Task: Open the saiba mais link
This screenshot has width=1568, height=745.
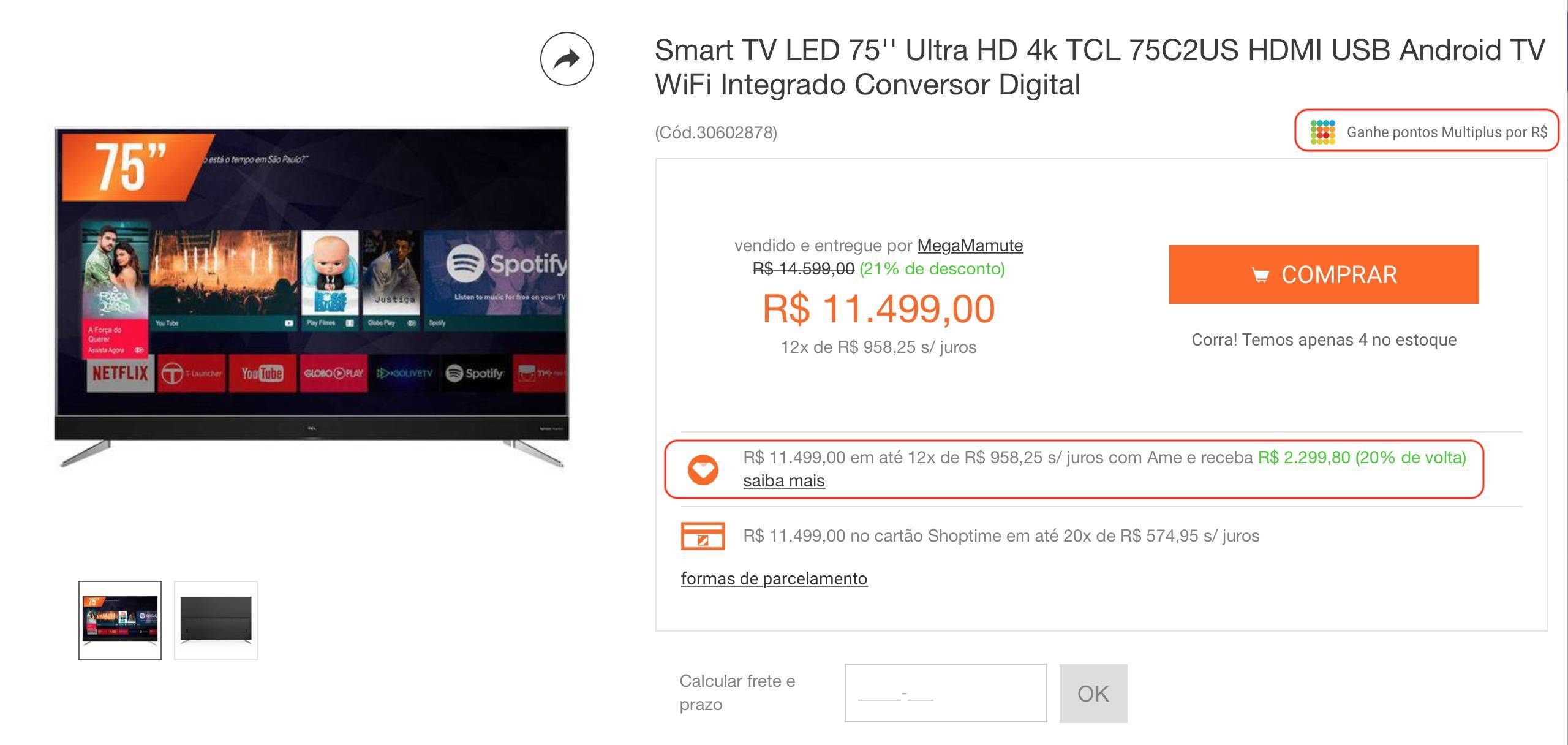Action: point(783,481)
